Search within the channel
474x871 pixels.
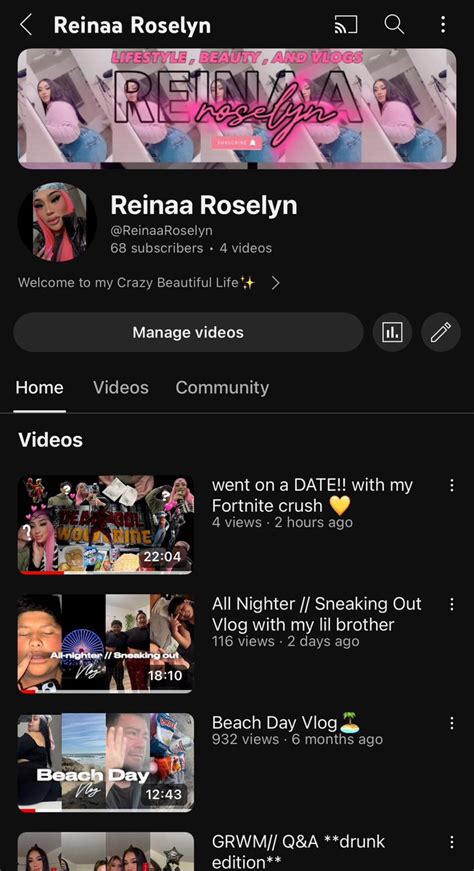click(x=394, y=24)
